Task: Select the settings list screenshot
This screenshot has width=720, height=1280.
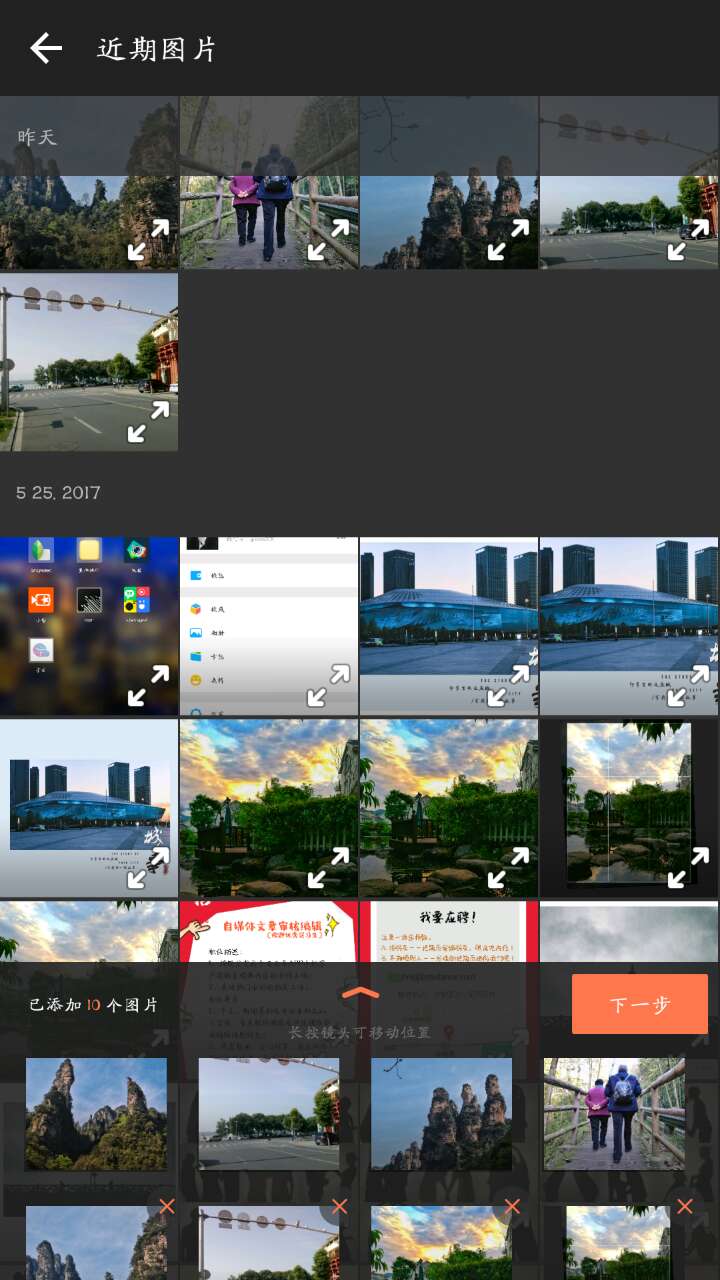Action: point(269,626)
